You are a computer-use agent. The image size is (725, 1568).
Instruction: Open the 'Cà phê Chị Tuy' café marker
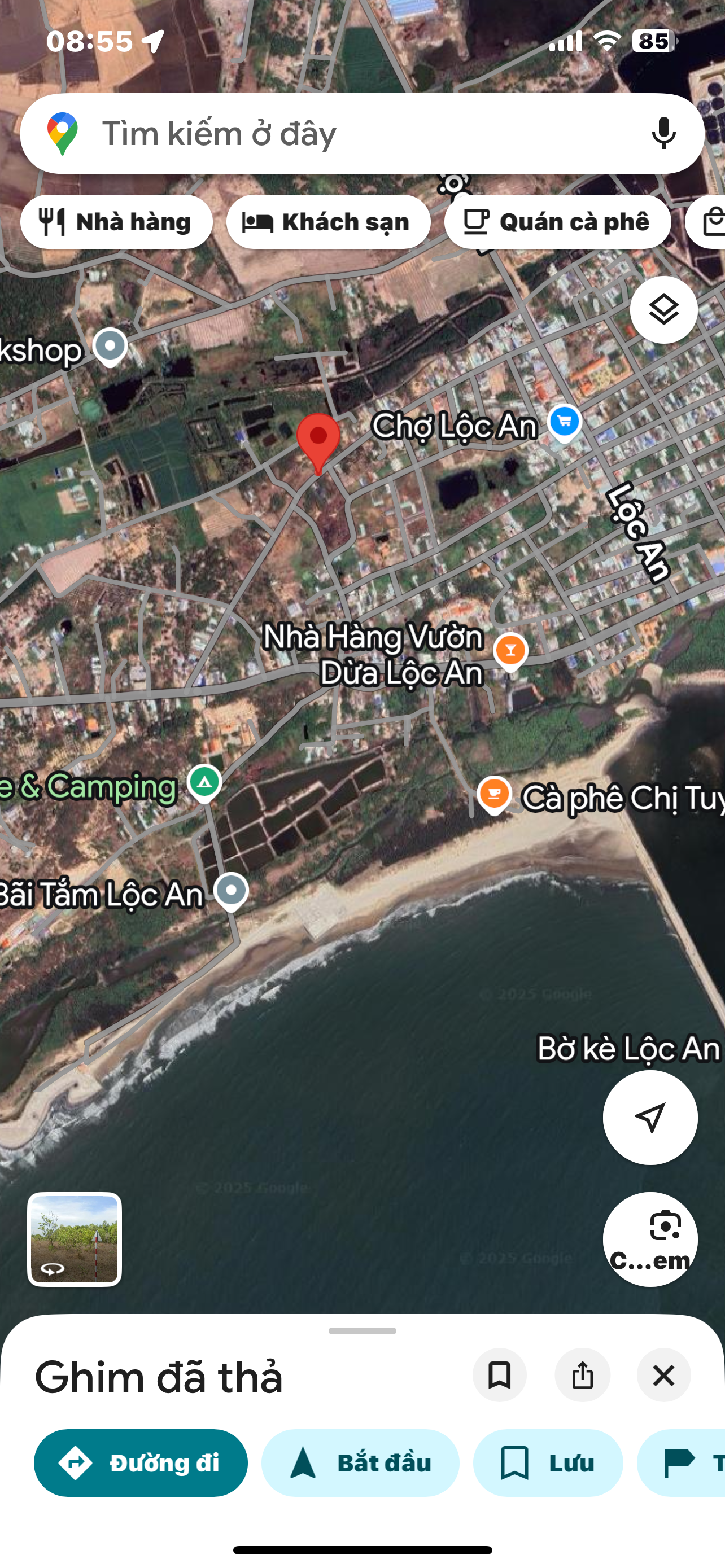coord(493,794)
